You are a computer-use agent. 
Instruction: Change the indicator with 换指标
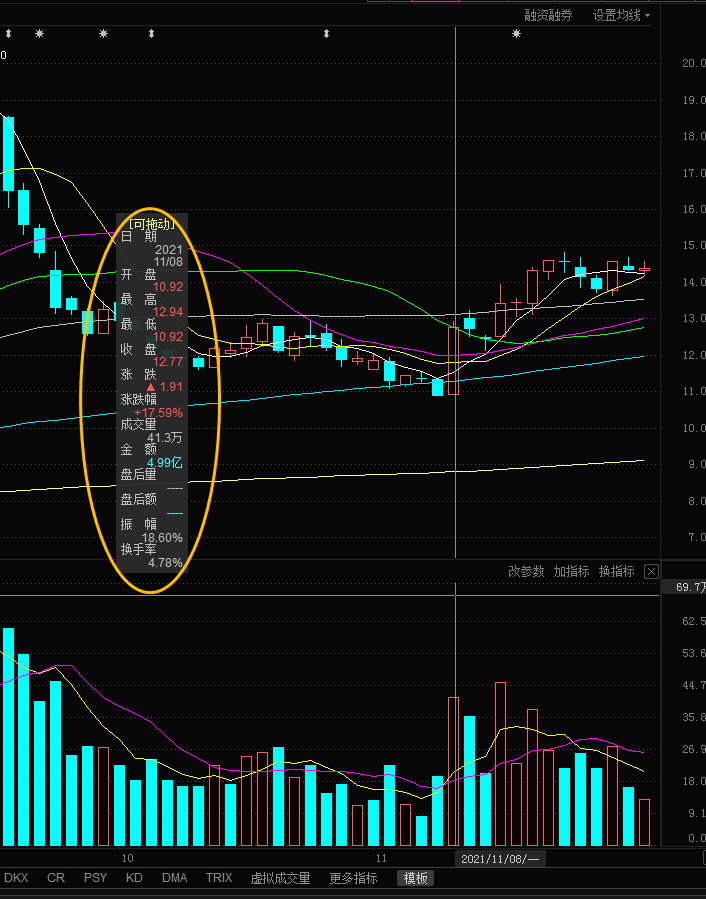pos(616,571)
